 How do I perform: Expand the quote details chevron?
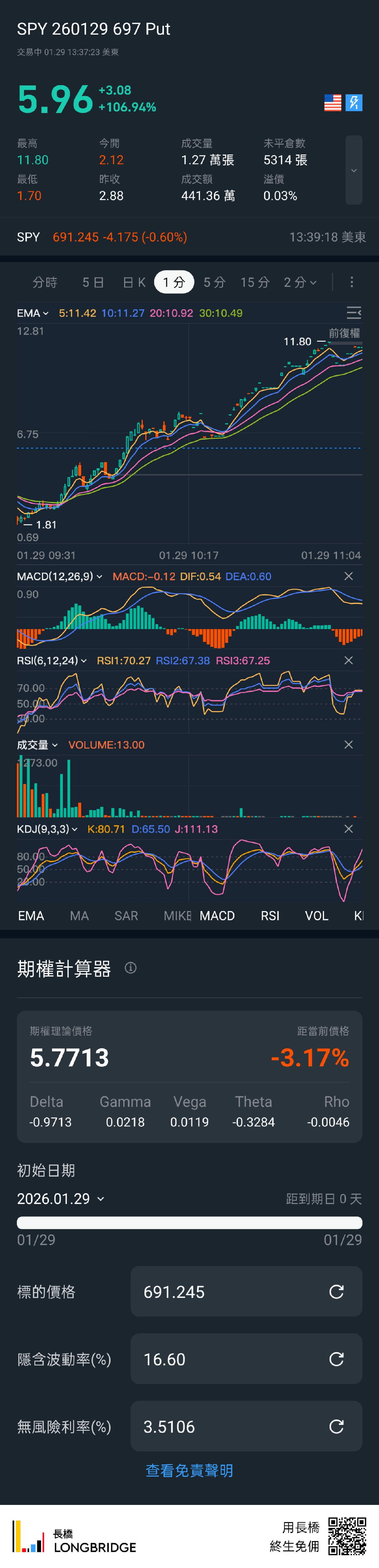click(353, 171)
